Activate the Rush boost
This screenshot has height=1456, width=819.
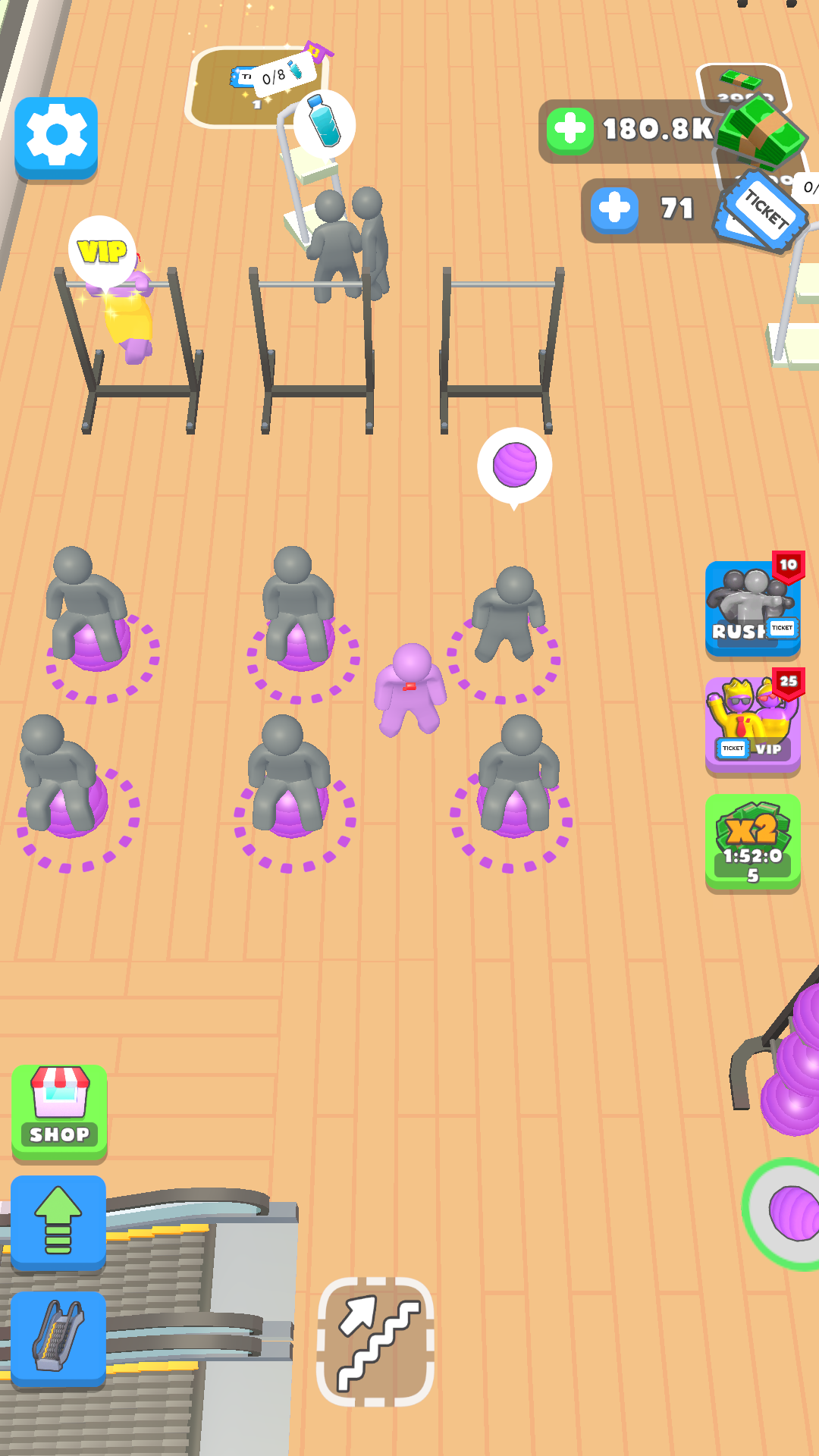click(752, 608)
